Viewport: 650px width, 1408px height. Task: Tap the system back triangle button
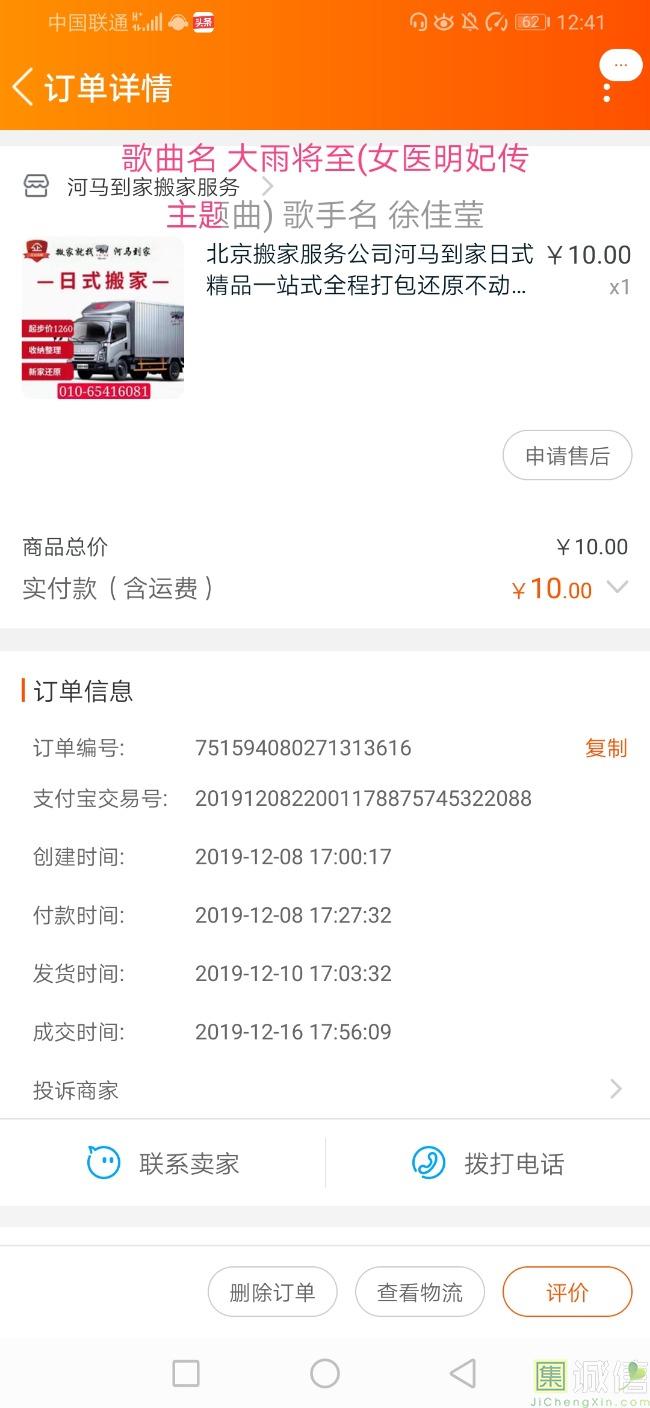[x=462, y=1373]
